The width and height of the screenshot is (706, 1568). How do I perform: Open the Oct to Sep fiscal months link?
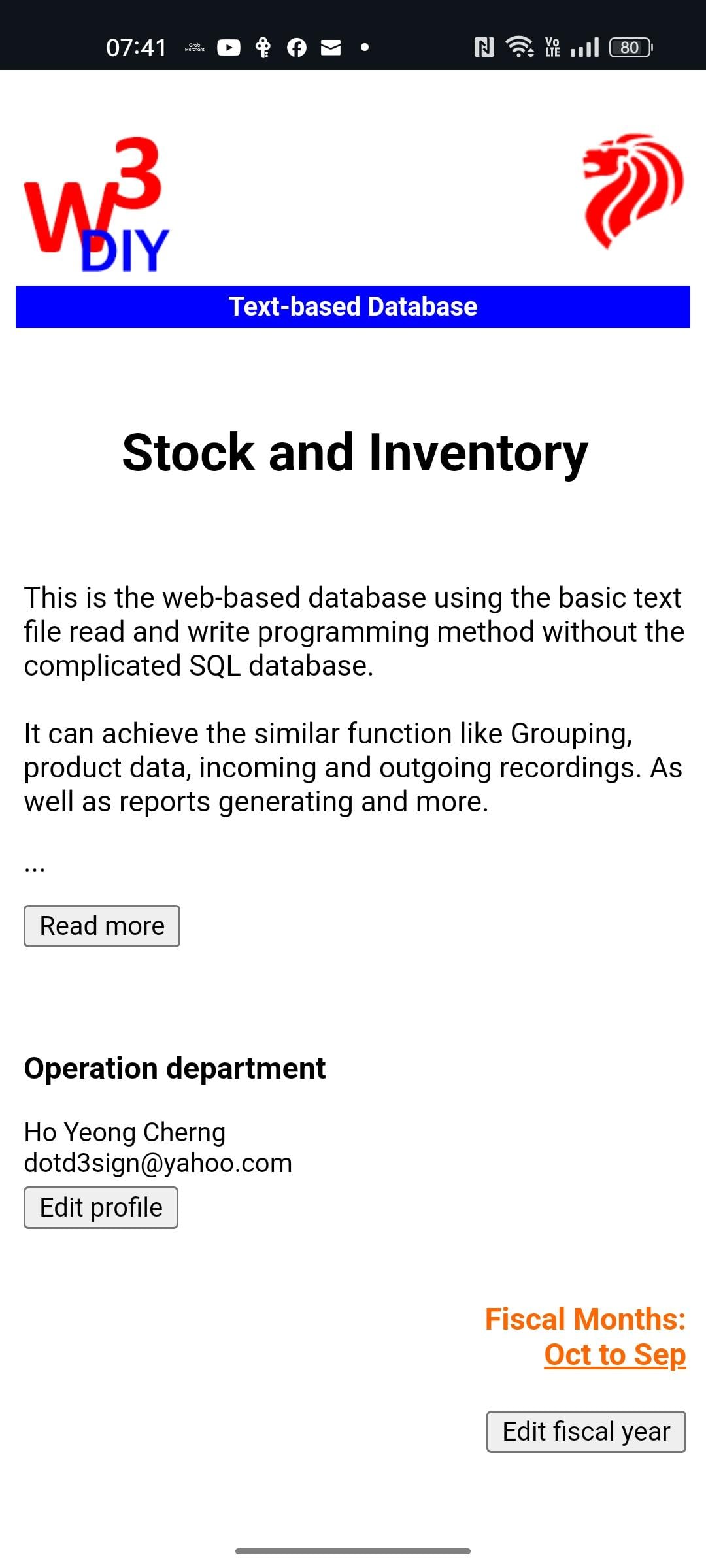click(614, 1354)
